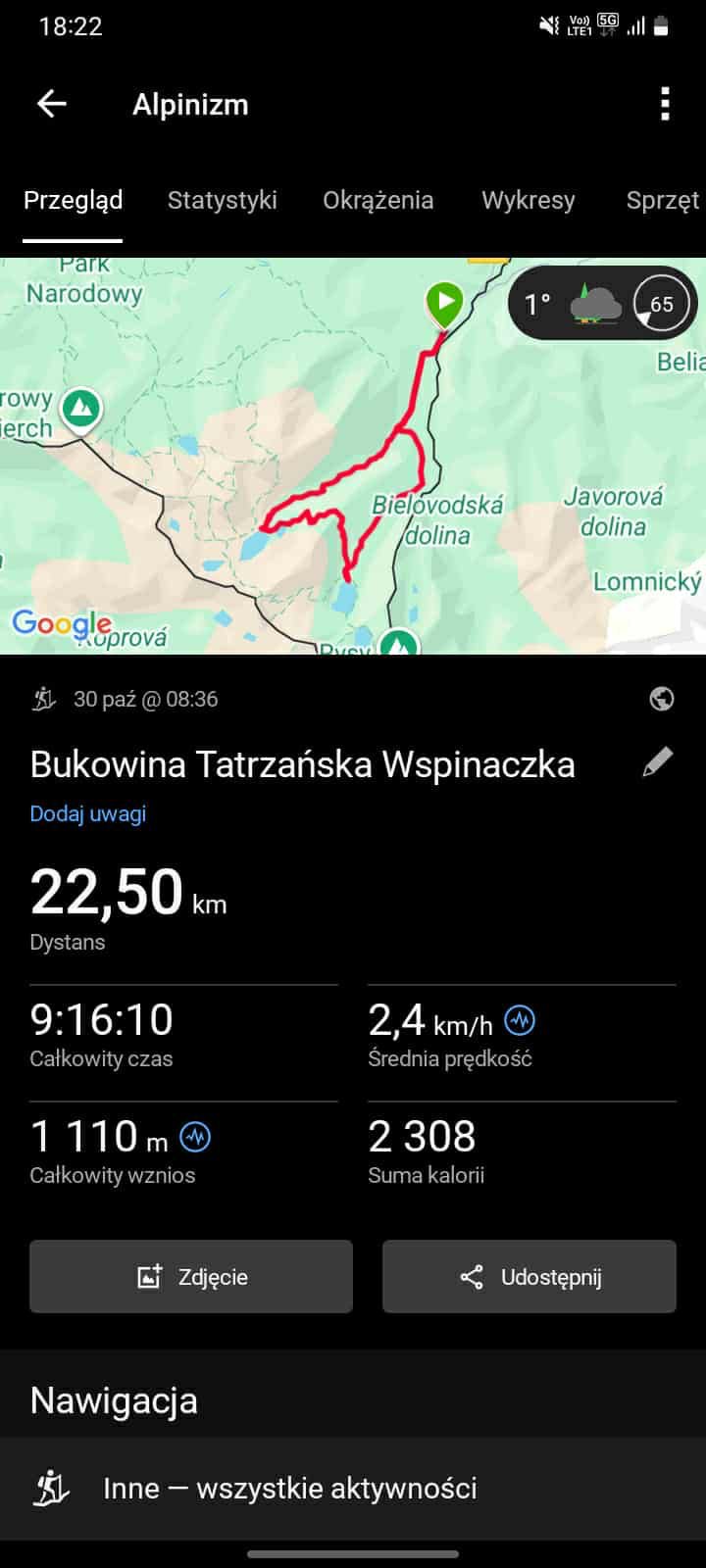
Task: Go back using the arrow icon
Action: [51, 104]
